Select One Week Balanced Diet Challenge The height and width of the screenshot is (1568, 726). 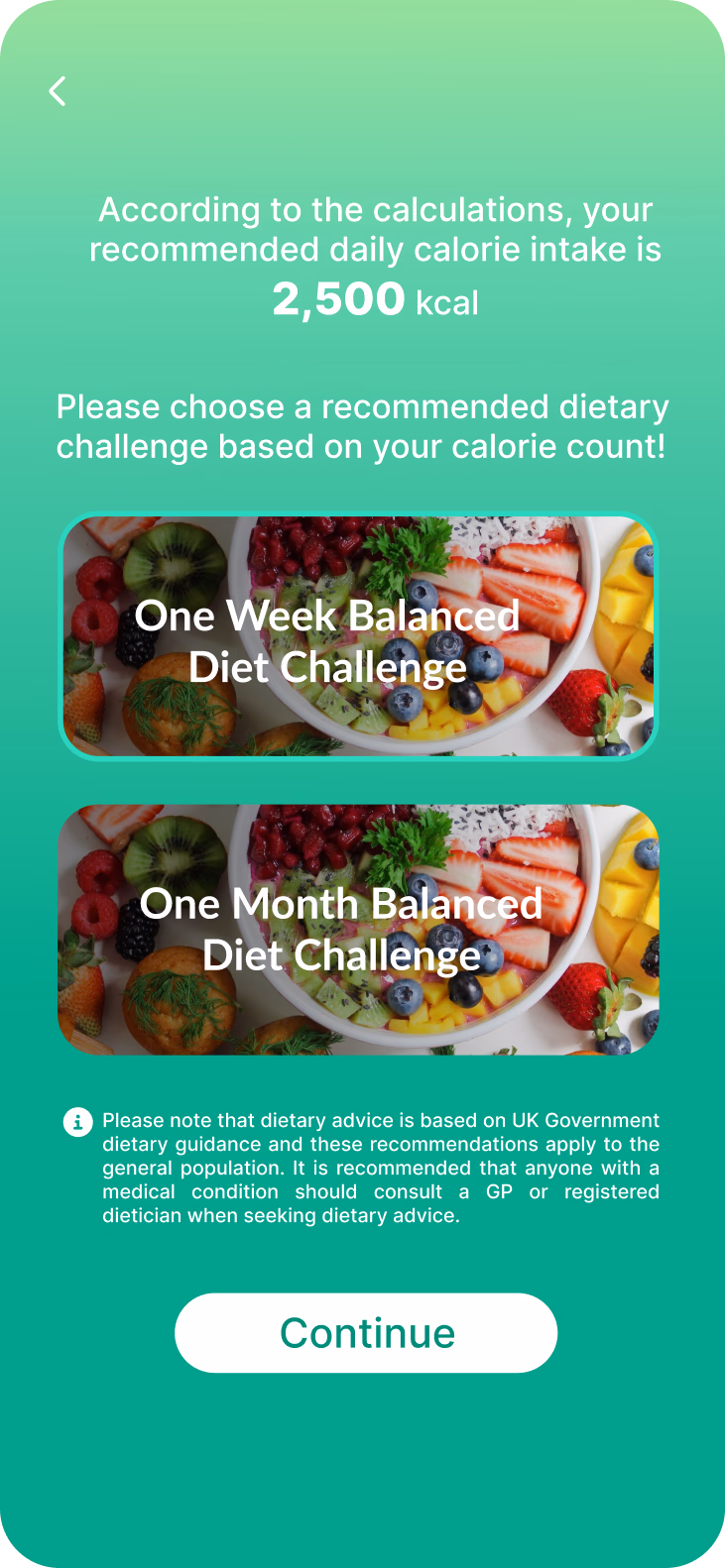[358, 637]
